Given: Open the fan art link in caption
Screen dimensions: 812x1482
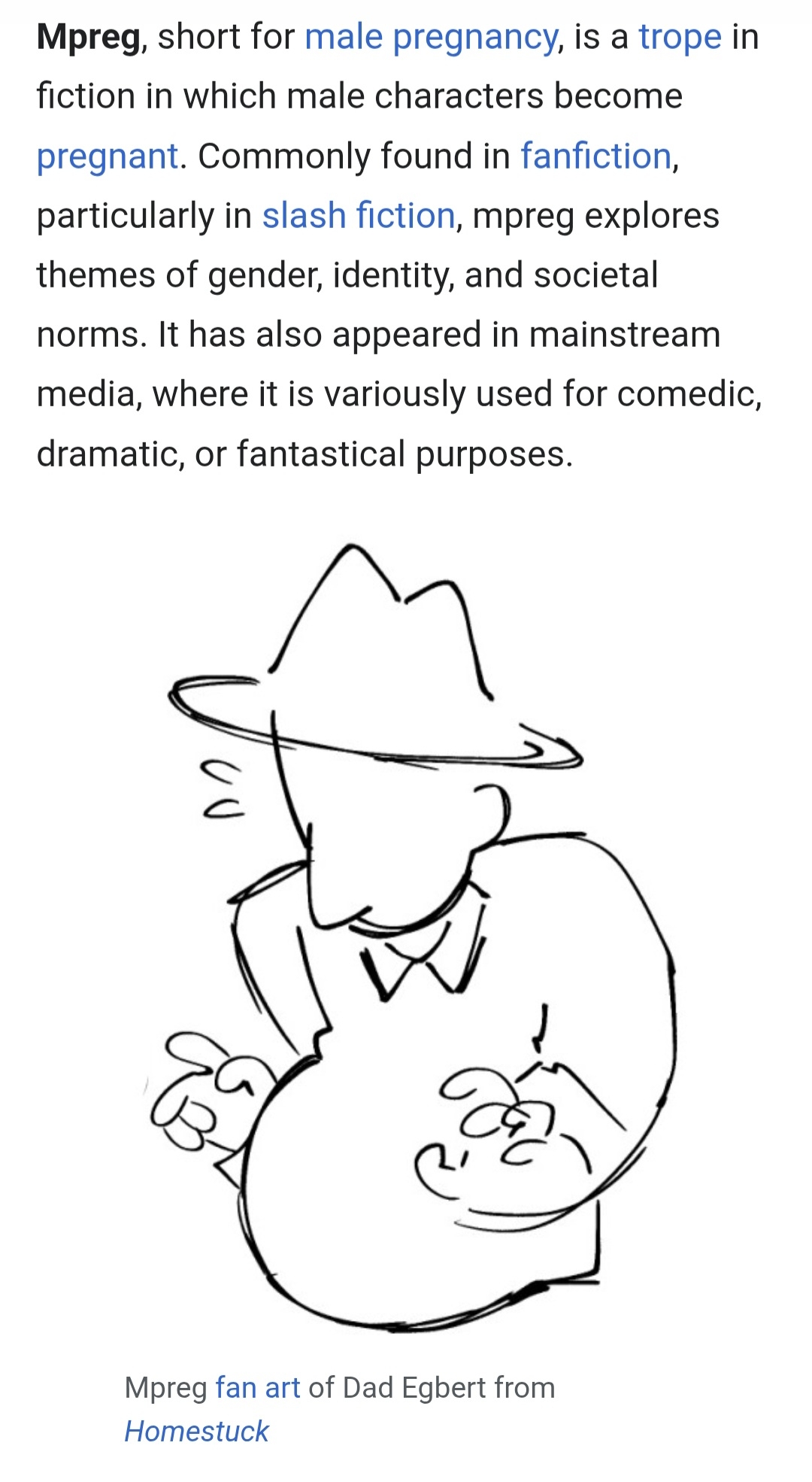Looking at the screenshot, I should pyautogui.click(x=257, y=1387).
